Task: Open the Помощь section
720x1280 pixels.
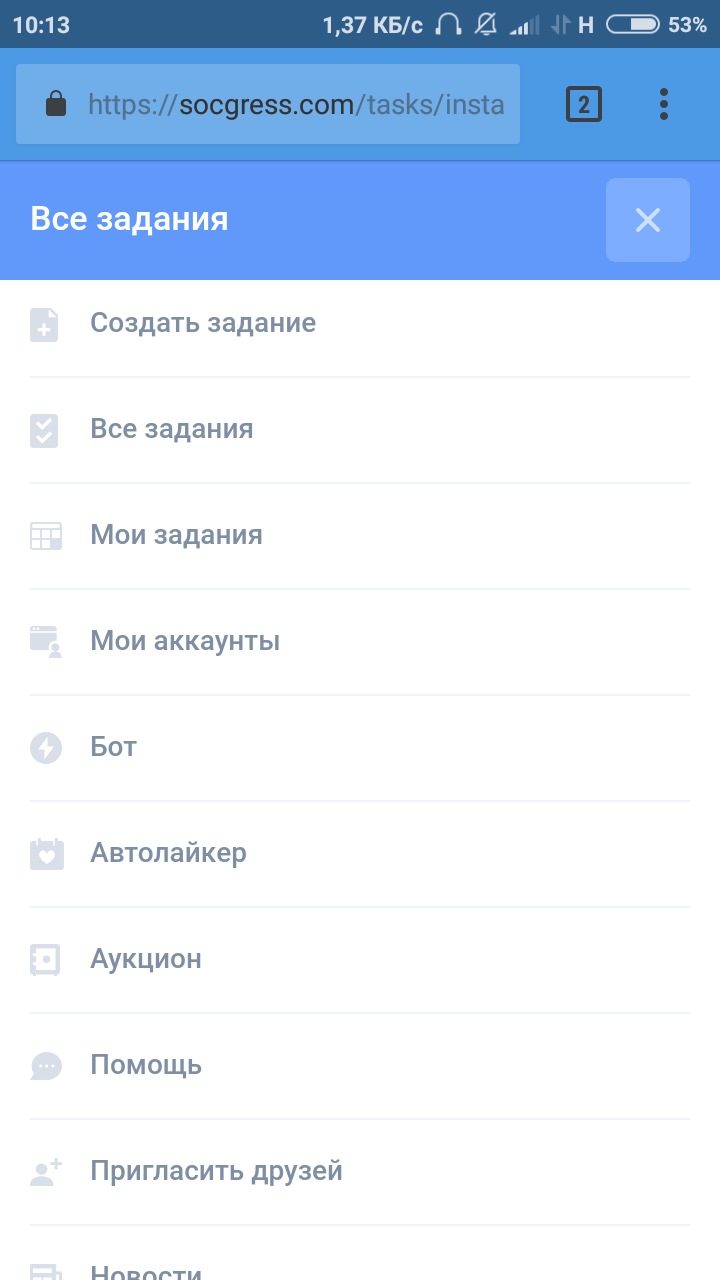Action: [x=146, y=1065]
